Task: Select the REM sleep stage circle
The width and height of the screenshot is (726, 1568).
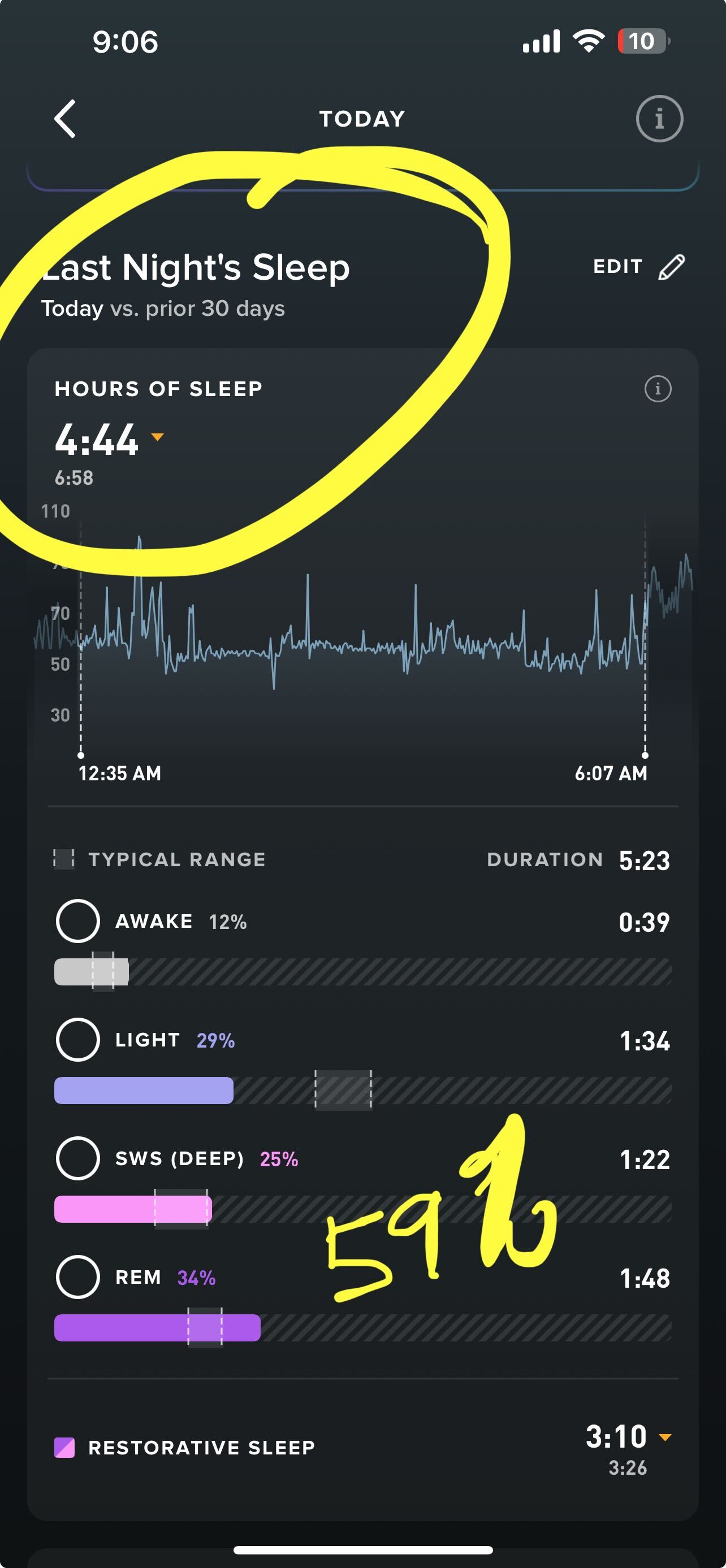Action: click(x=78, y=1277)
